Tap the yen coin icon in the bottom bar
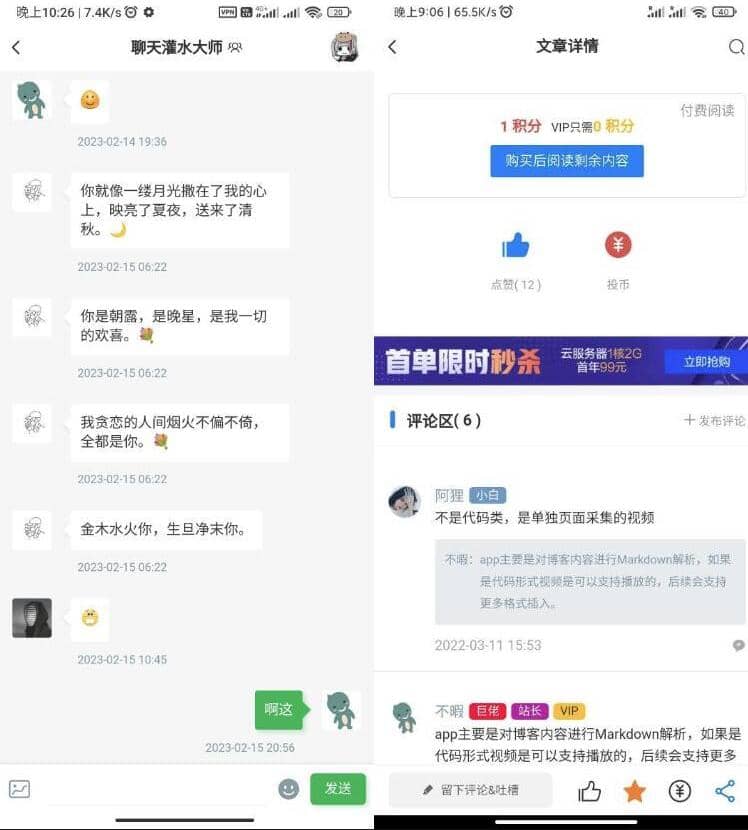 click(x=680, y=792)
